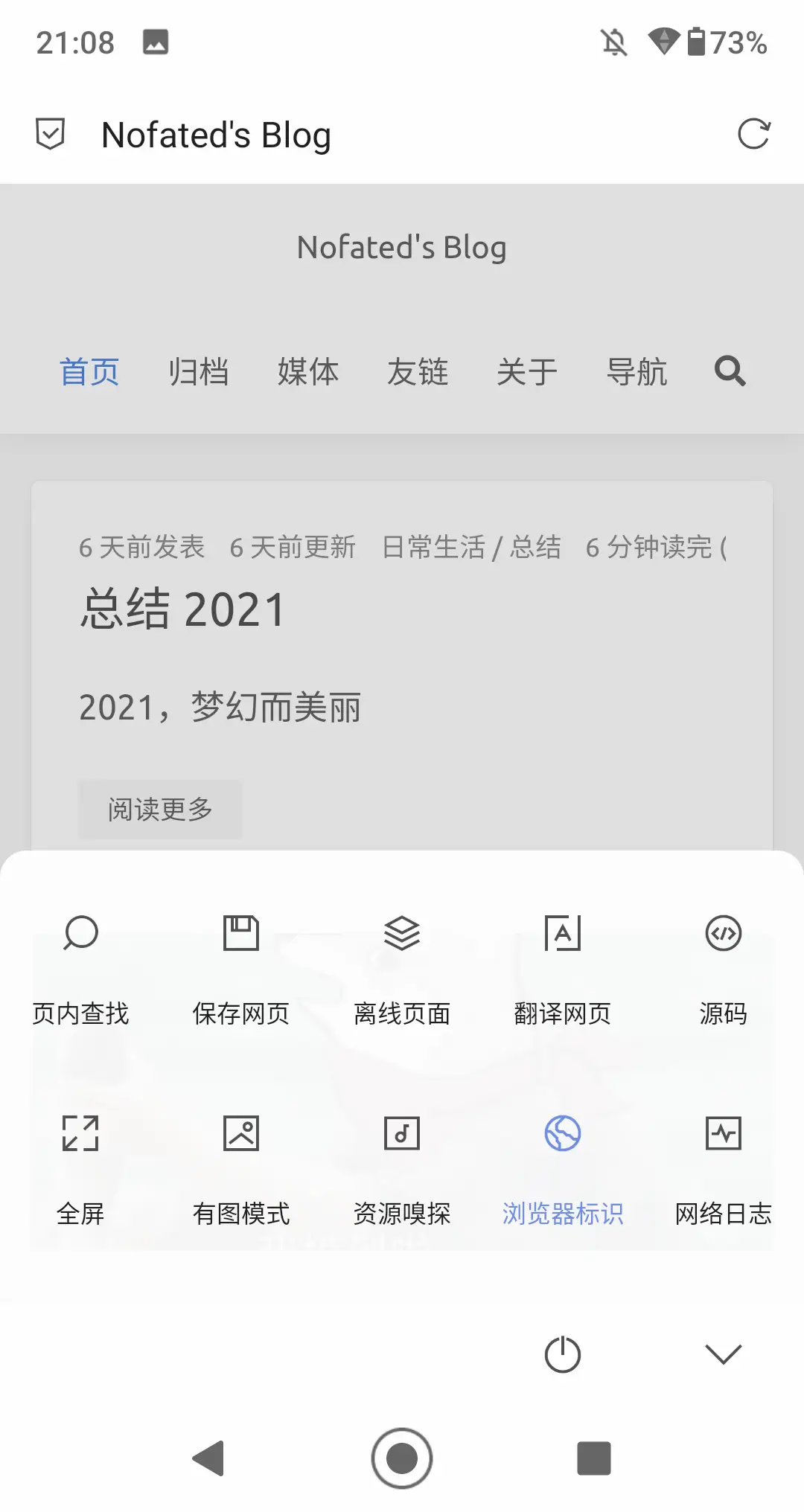This screenshot has width=804, height=1512.
Task: Reload the page with the refresh icon
Action: pos(753,135)
